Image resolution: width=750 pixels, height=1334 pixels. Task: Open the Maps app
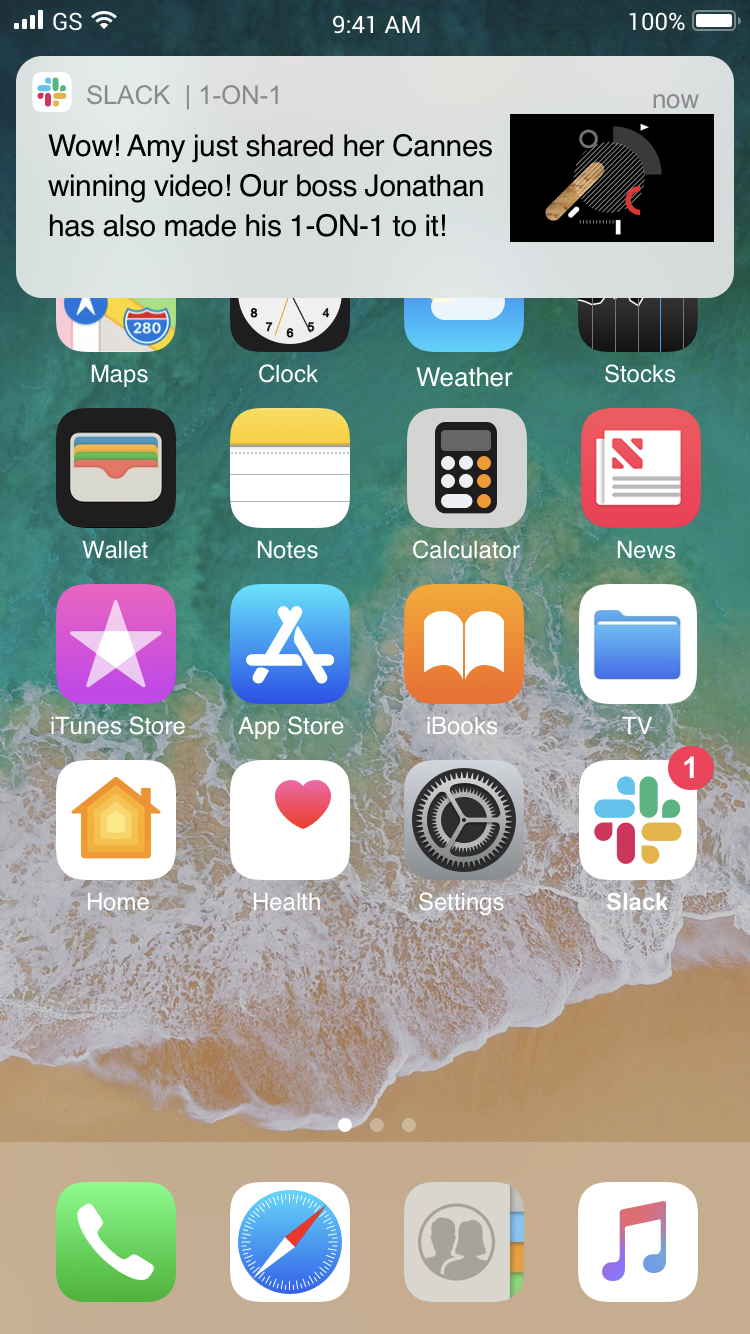[x=116, y=325]
